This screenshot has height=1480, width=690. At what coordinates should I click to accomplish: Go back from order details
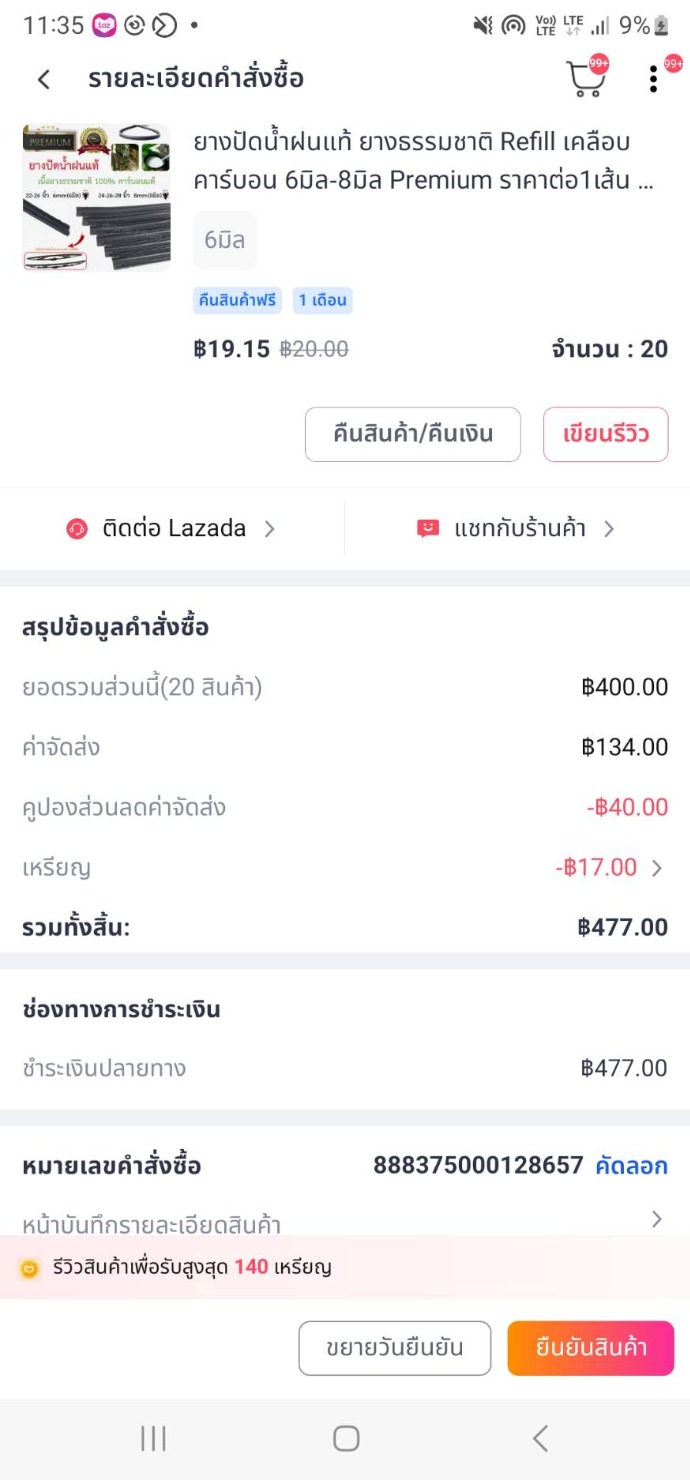(x=44, y=79)
